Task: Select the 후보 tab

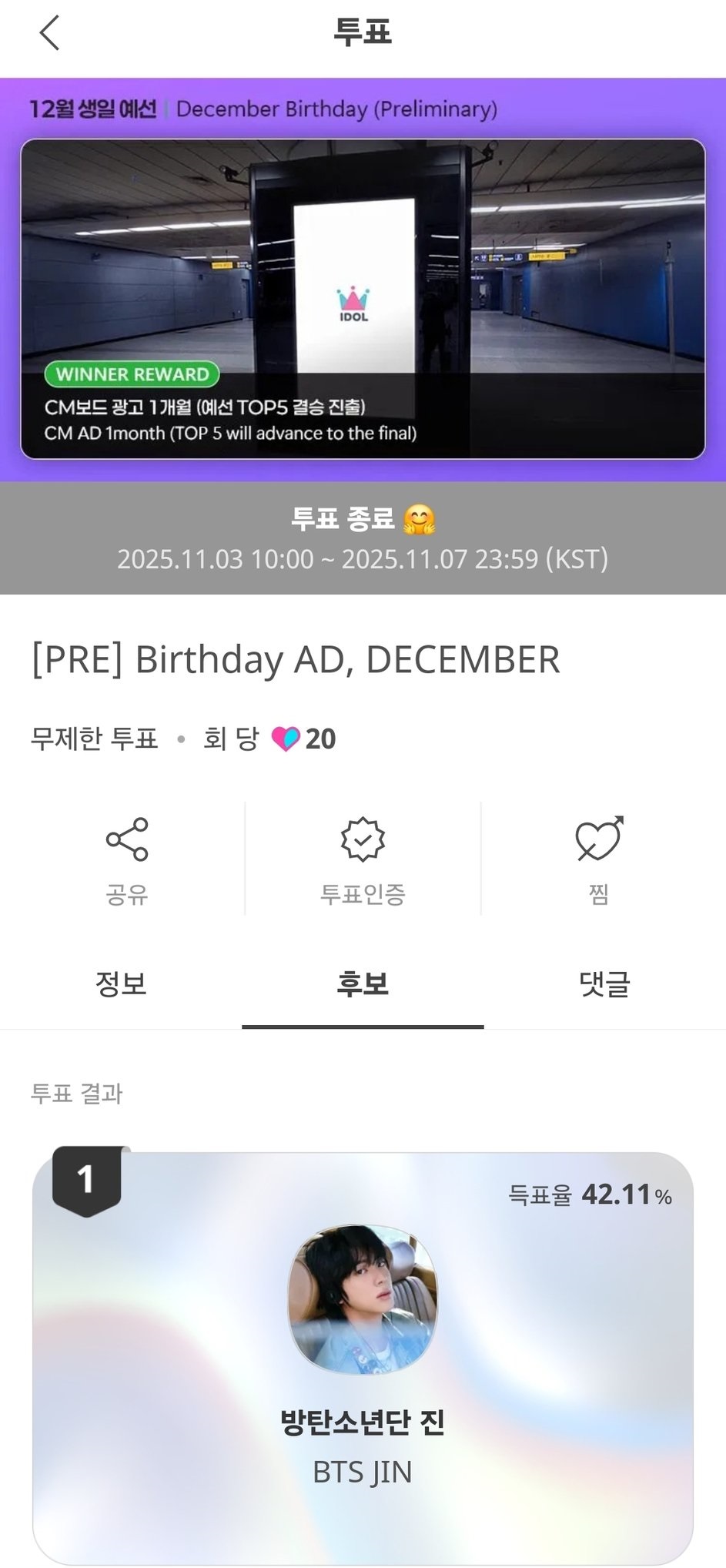Action: [x=363, y=985]
